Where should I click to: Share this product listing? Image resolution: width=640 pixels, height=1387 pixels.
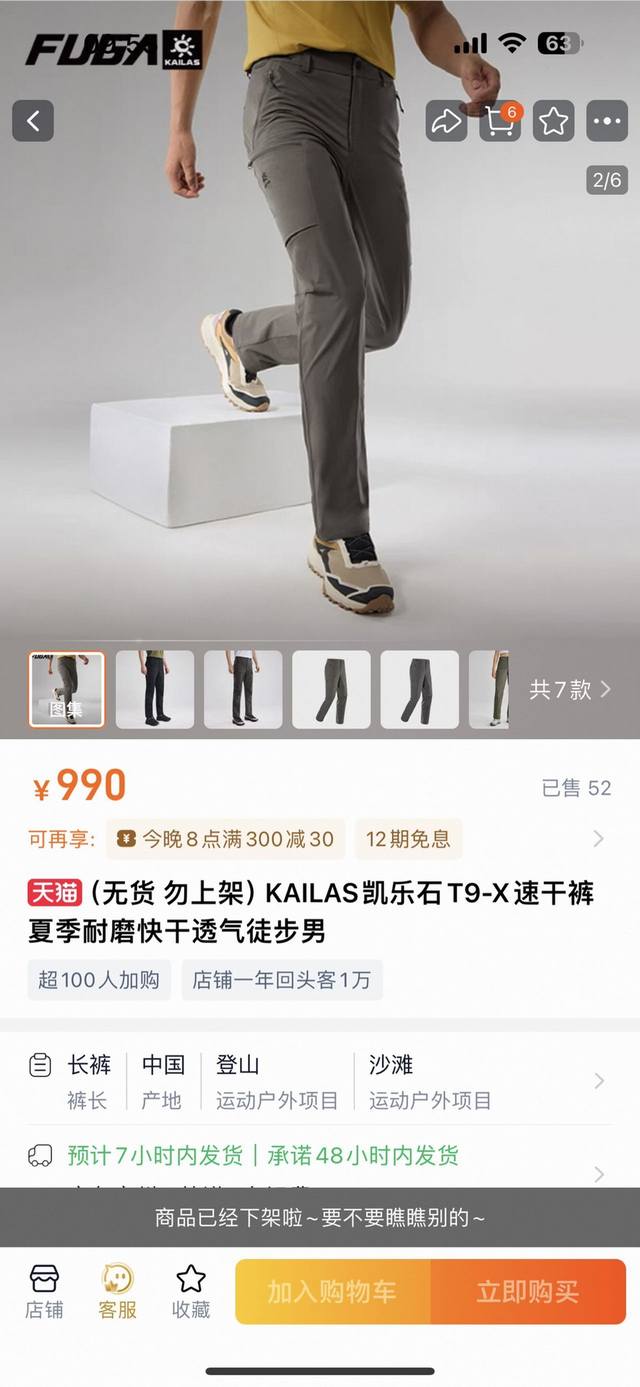[446, 122]
